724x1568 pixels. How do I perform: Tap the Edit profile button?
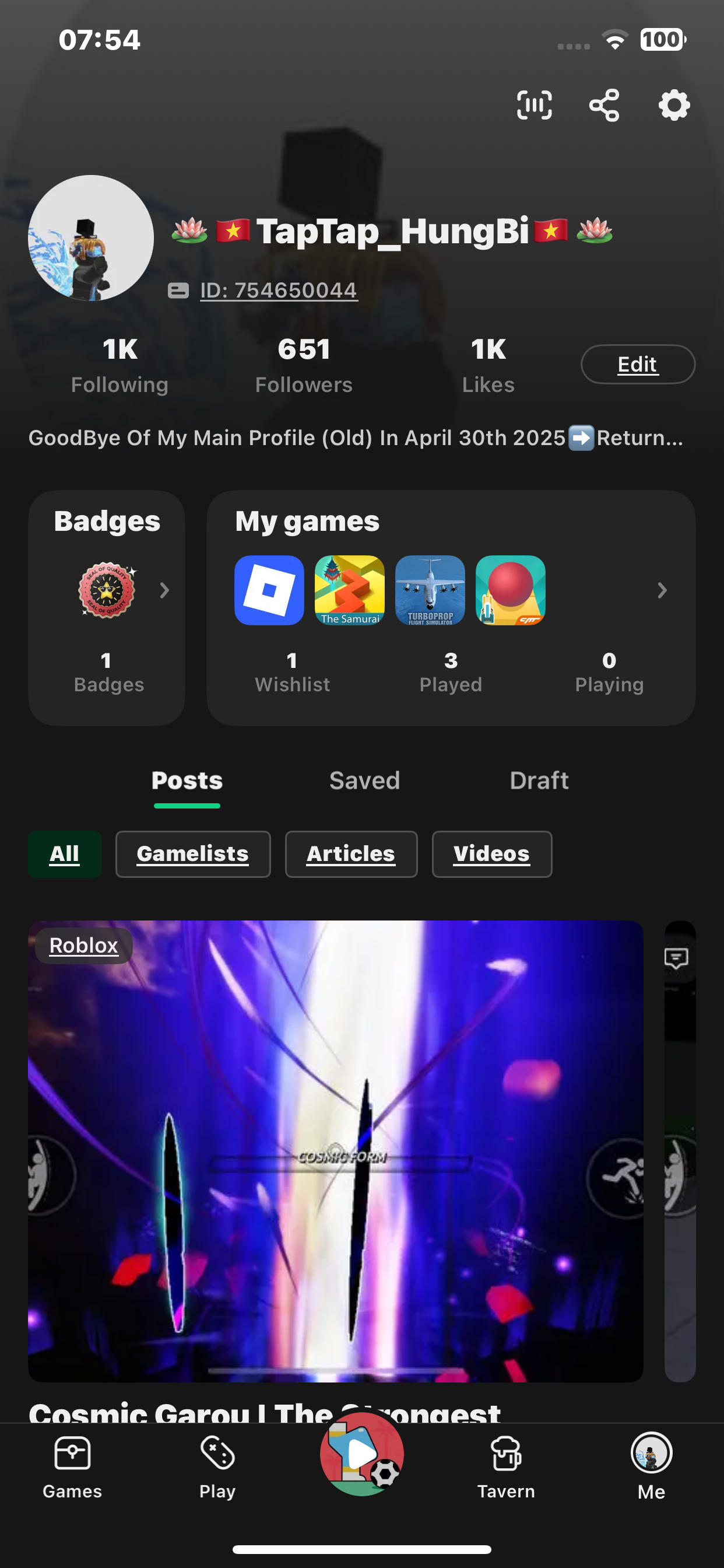pos(638,364)
